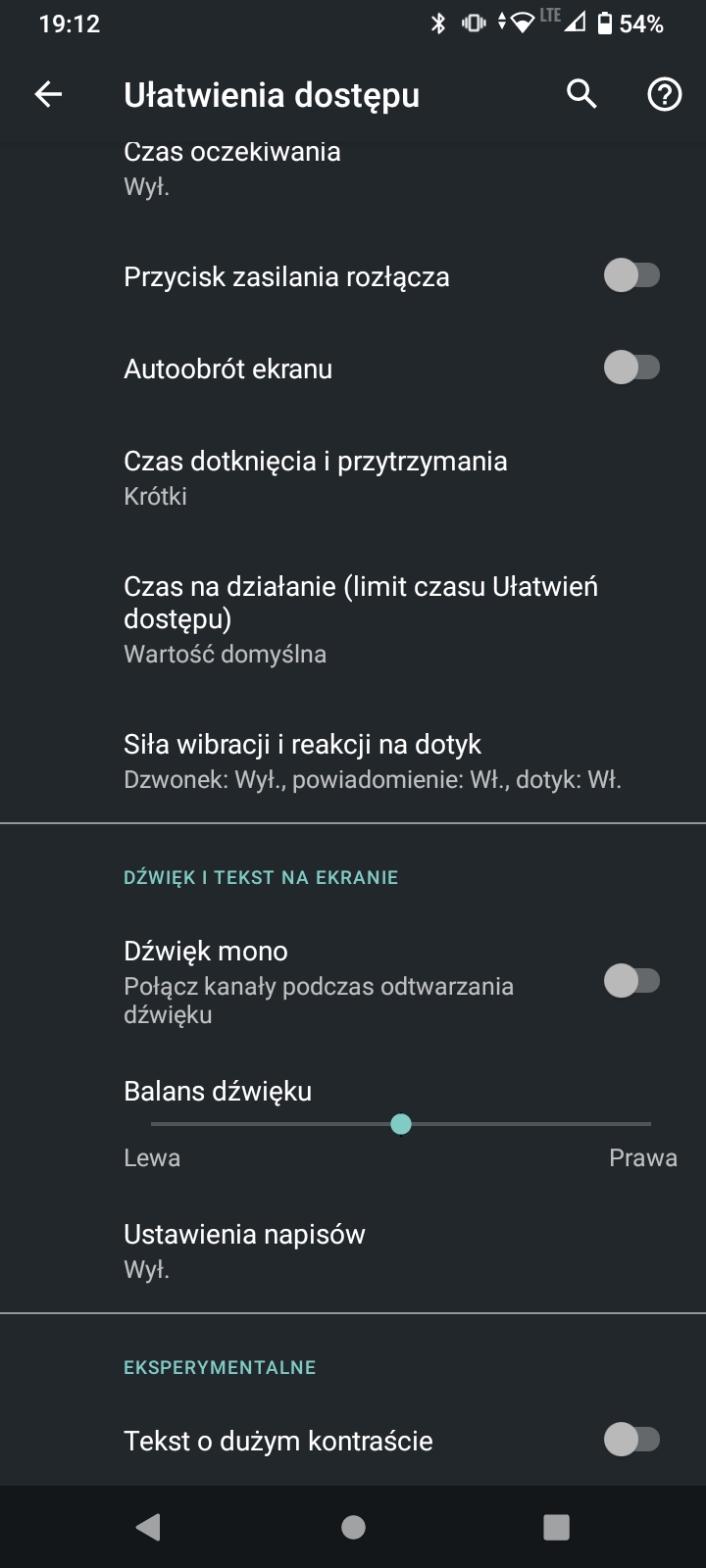
Task: Enable Autoobrót ekranu switch
Action: (631, 368)
